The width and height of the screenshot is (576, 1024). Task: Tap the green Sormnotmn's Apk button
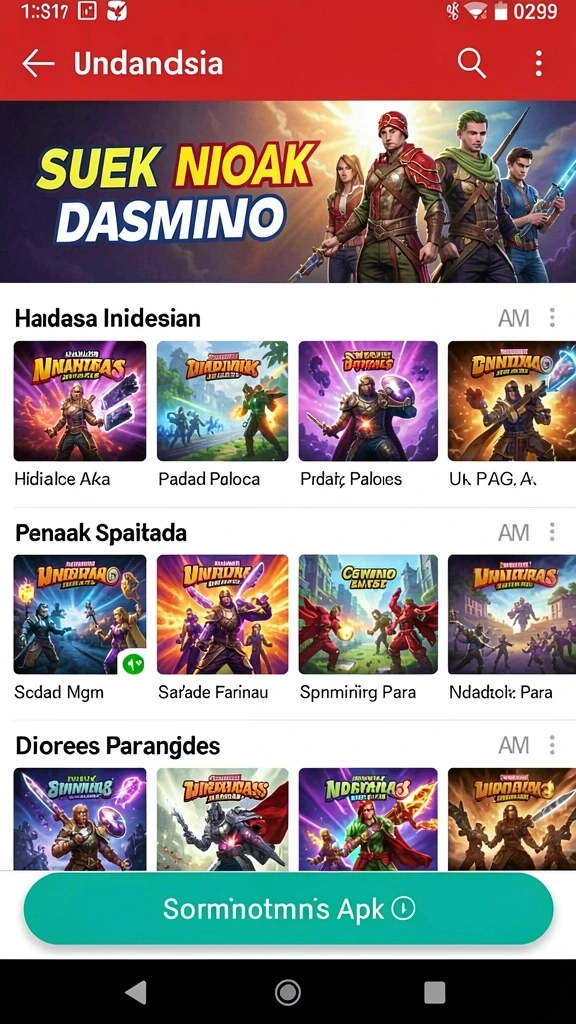point(288,909)
